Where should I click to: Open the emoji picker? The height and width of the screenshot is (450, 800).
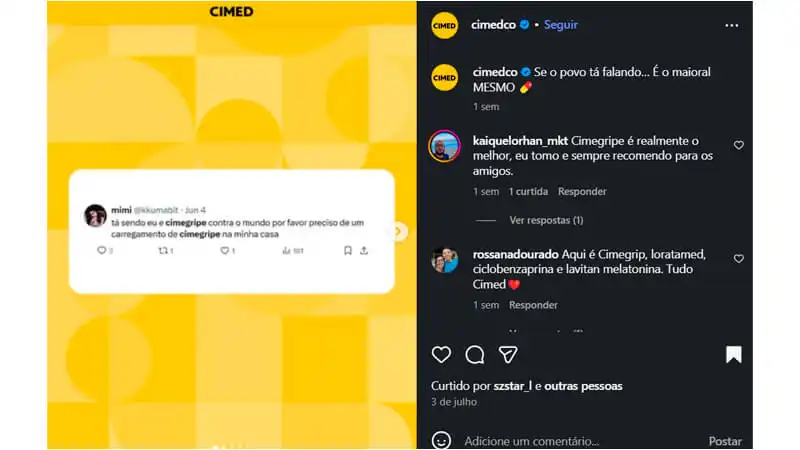coord(441,440)
